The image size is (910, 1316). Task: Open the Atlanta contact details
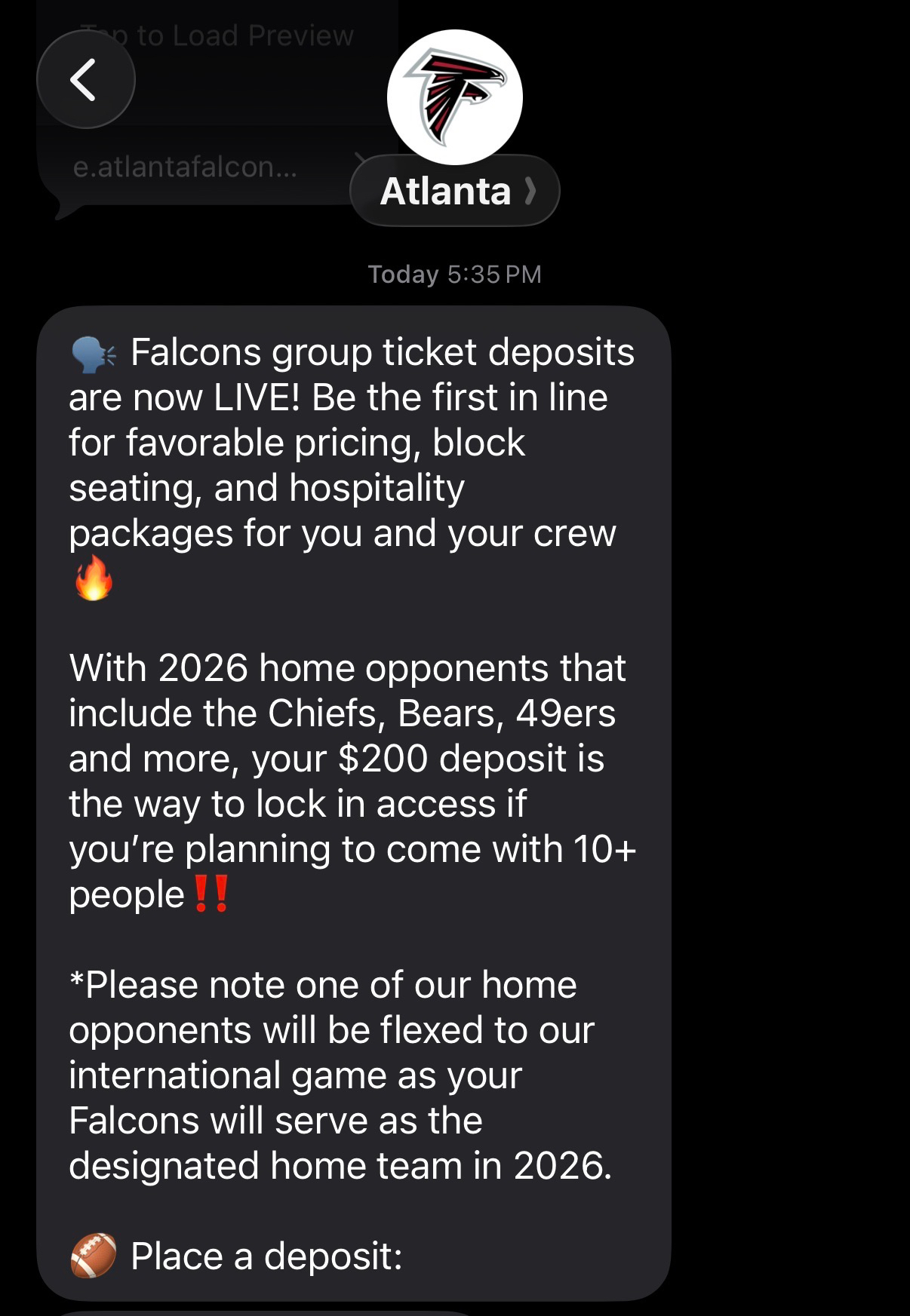pyautogui.click(x=454, y=191)
